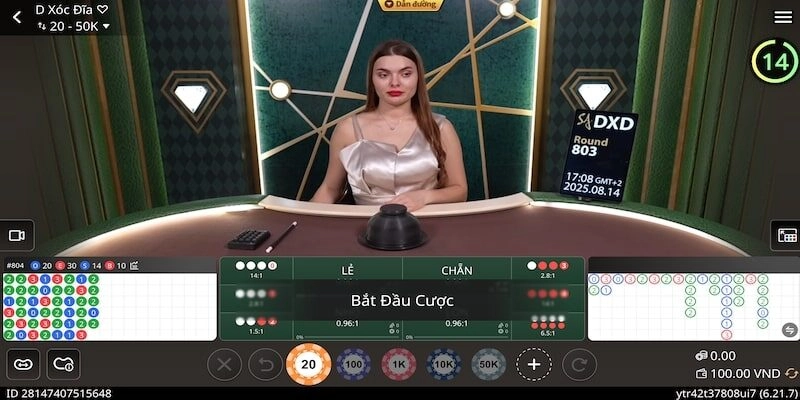Undo the last bet
Image resolution: width=800 pixels, height=400 pixels.
coord(265,364)
